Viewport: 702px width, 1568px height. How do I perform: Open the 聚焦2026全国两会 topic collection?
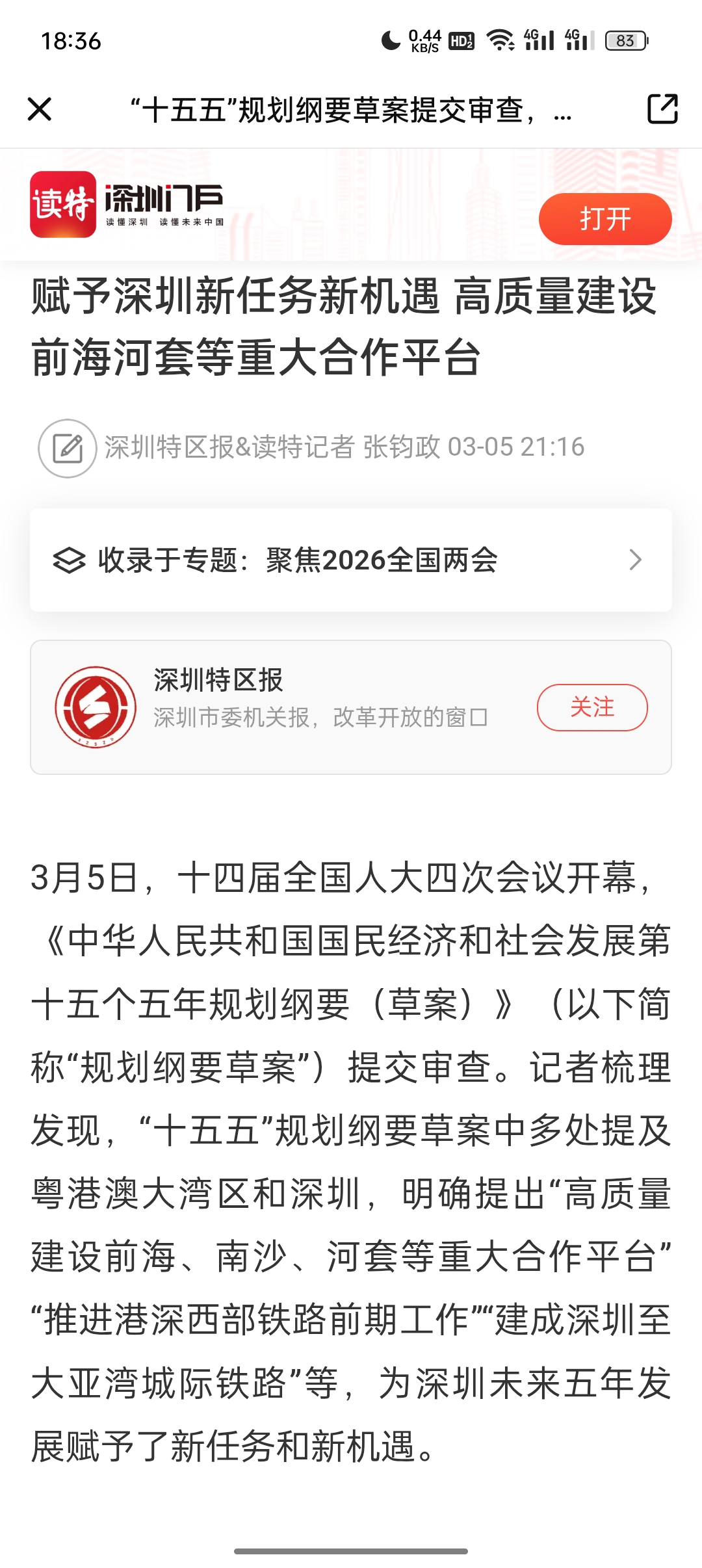pos(351,560)
